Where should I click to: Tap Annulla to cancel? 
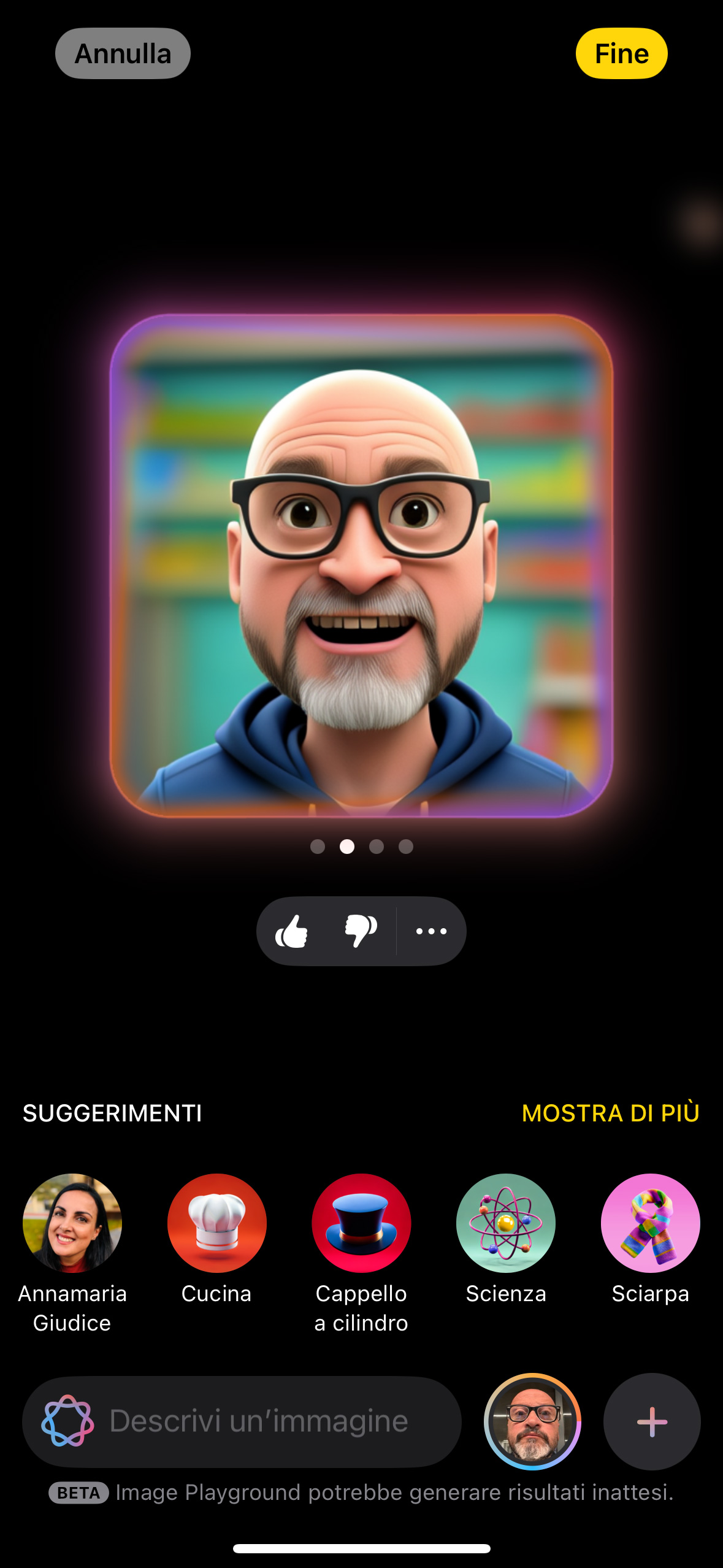pyautogui.click(x=123, y=54)
